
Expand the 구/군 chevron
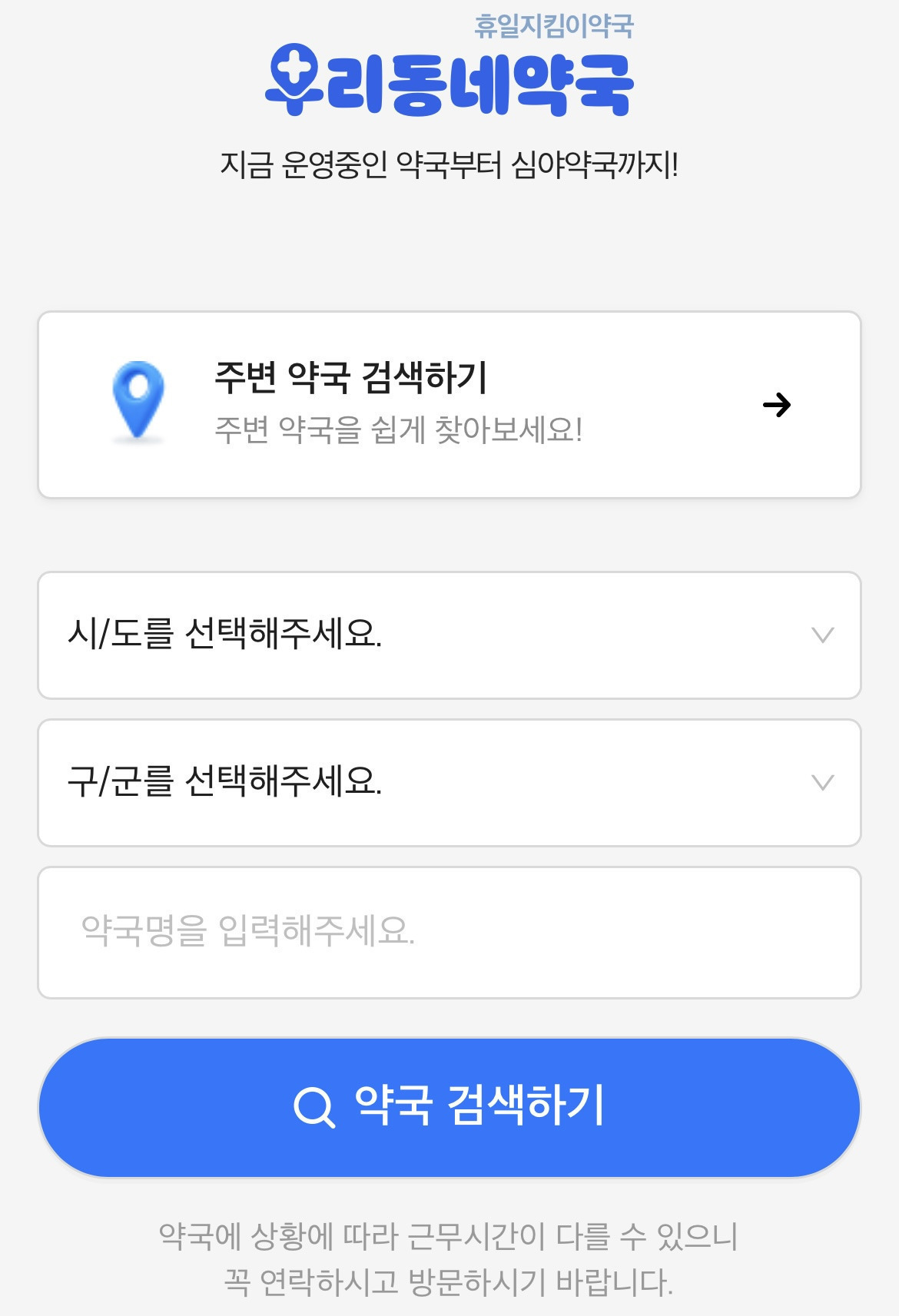819,781
